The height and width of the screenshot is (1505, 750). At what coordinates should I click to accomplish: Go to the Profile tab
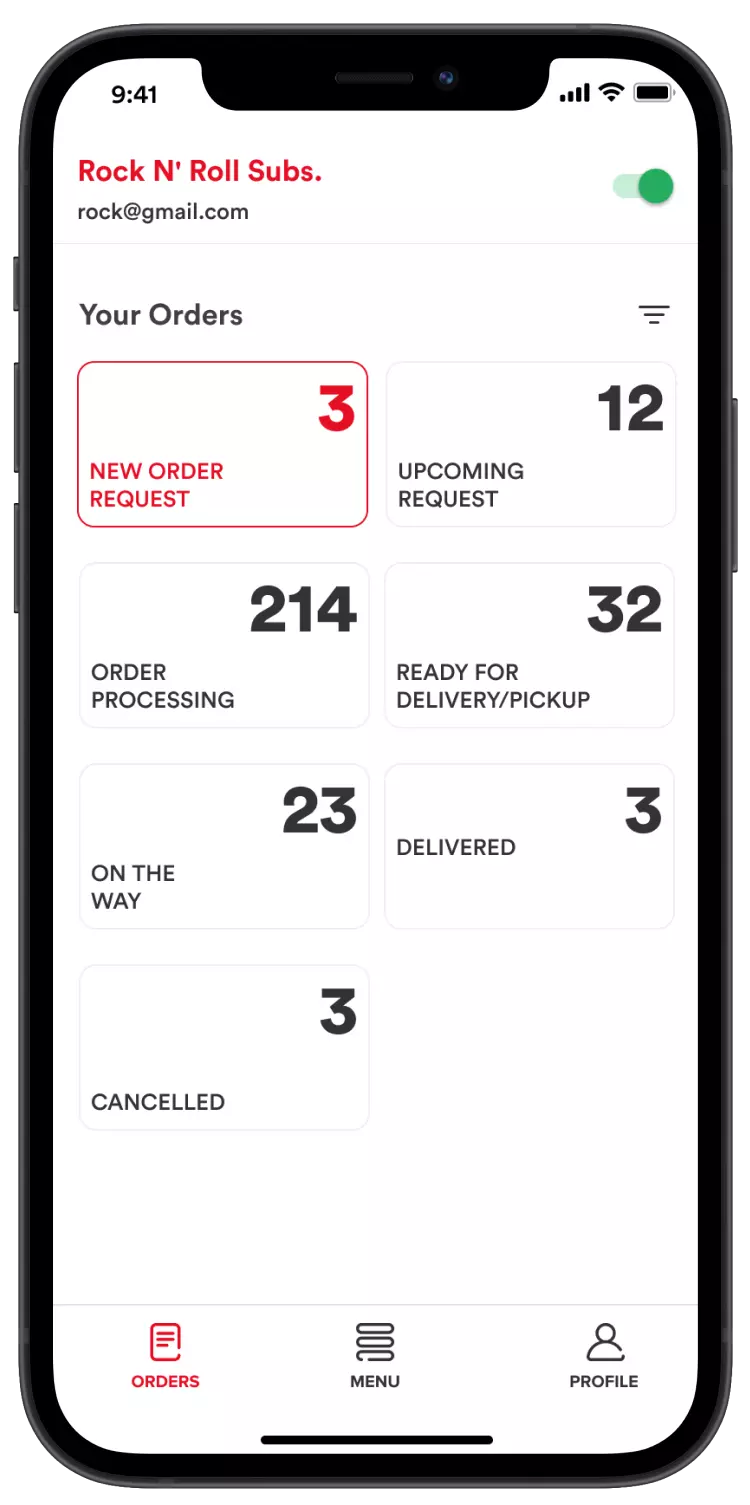click(604, 1356)
